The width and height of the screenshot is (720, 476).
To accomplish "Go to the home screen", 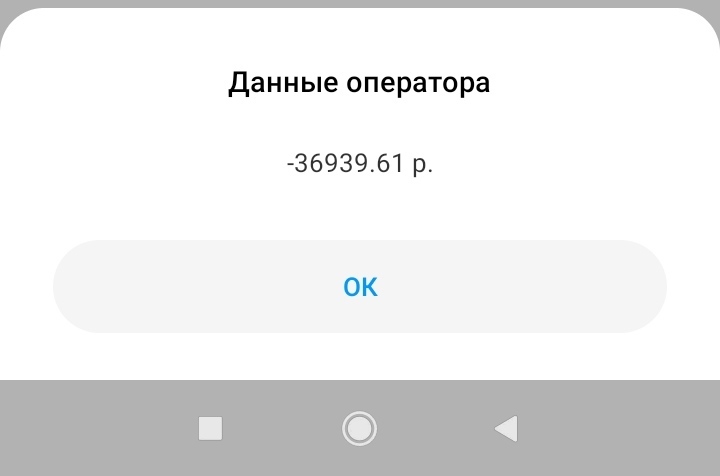I will coord(359,429).
